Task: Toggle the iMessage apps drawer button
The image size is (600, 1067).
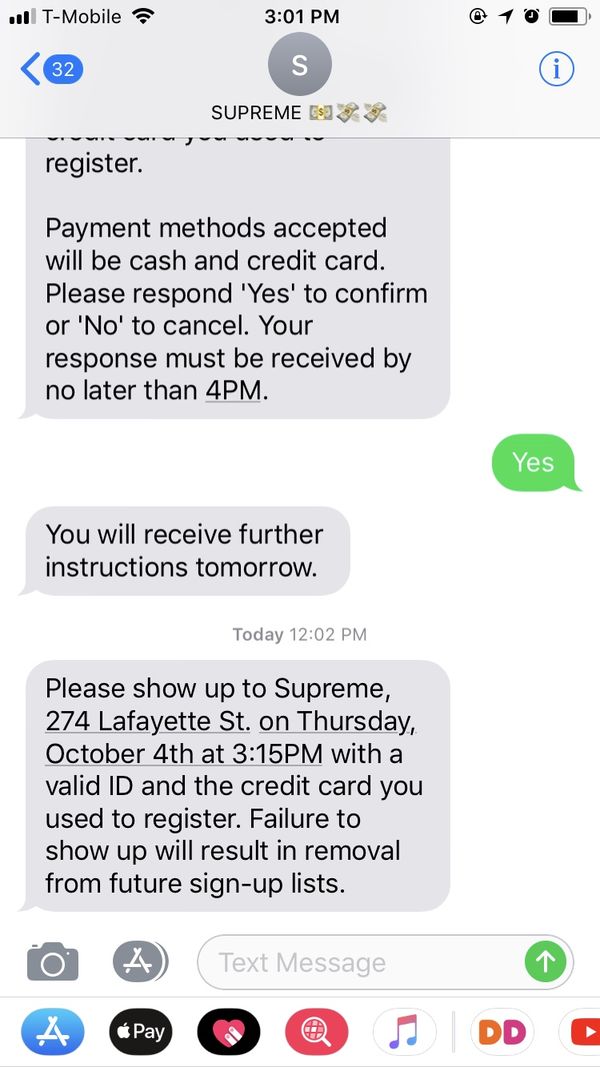Action: [140, 962]
